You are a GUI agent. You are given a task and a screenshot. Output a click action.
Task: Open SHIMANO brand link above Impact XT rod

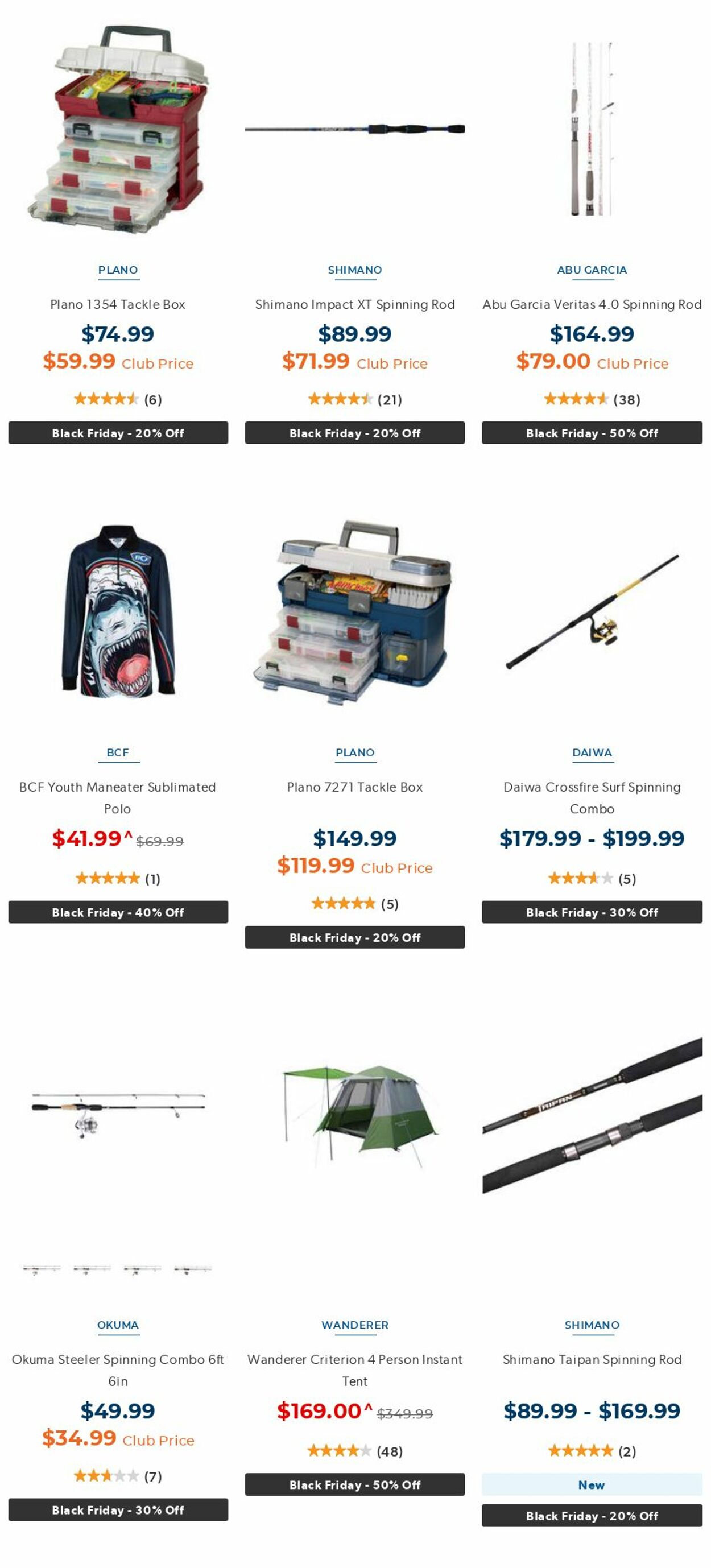tap(355, 270)
